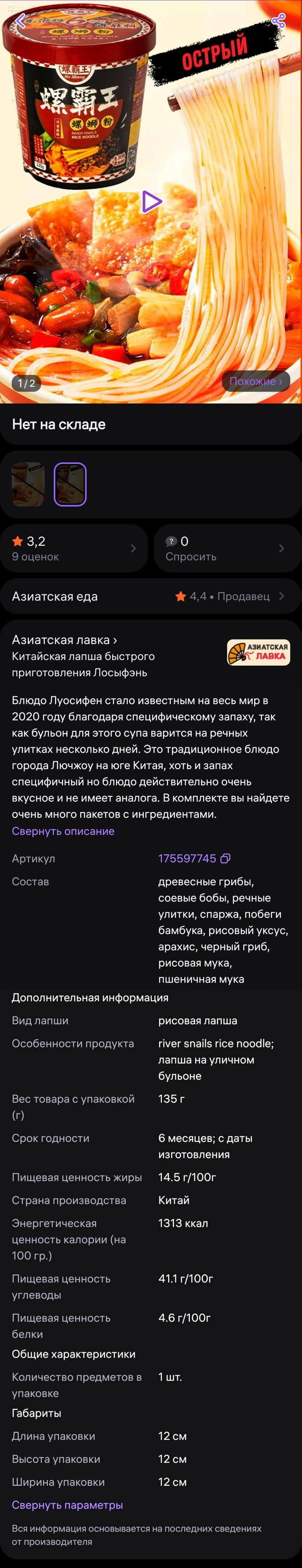This screenshot has width=302, height=1568.
Task: Copy the article number 175597745
Action: (226, 858)
